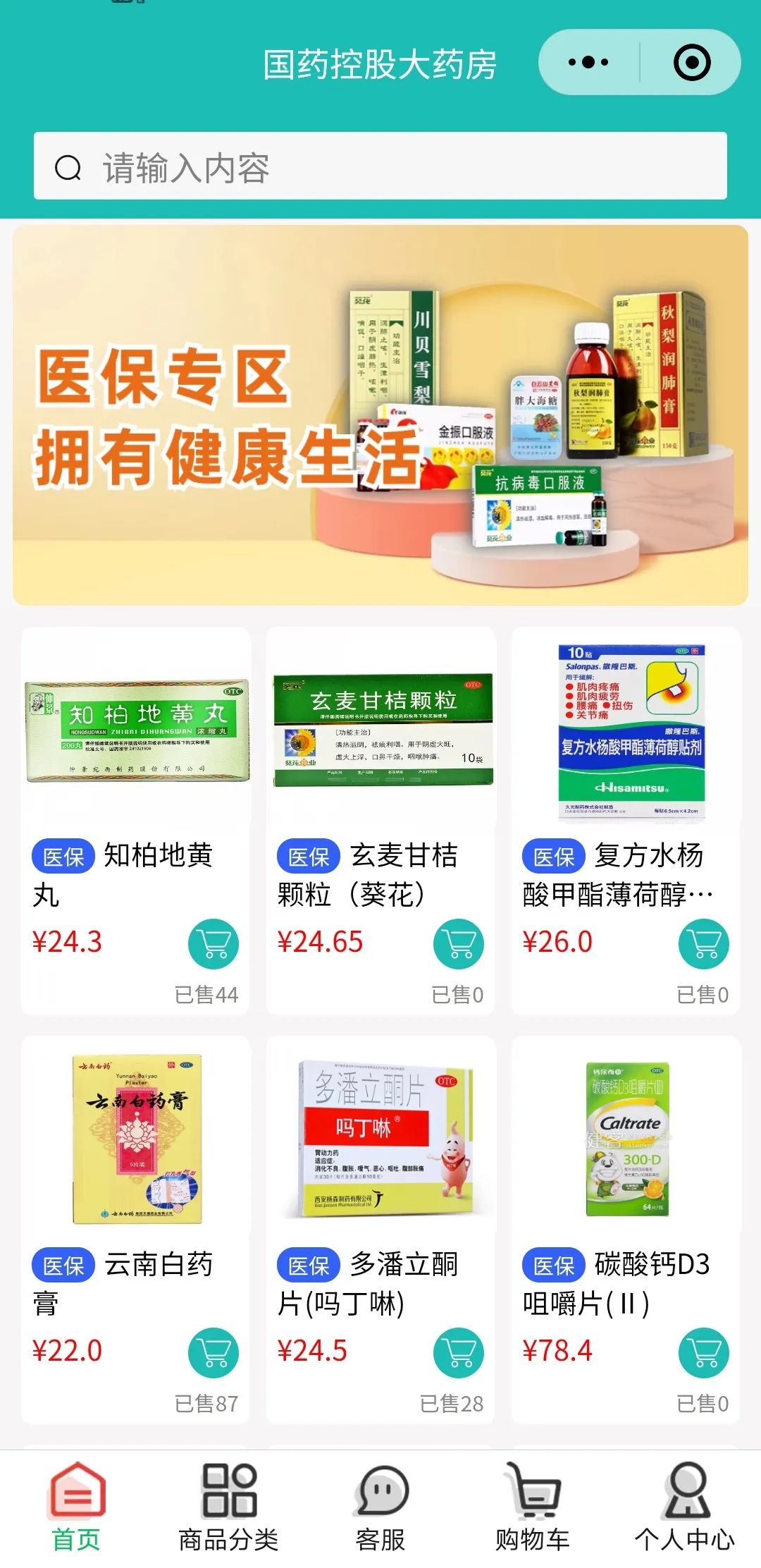Add 玄麦甘桔颗粒 to cart

458,943
